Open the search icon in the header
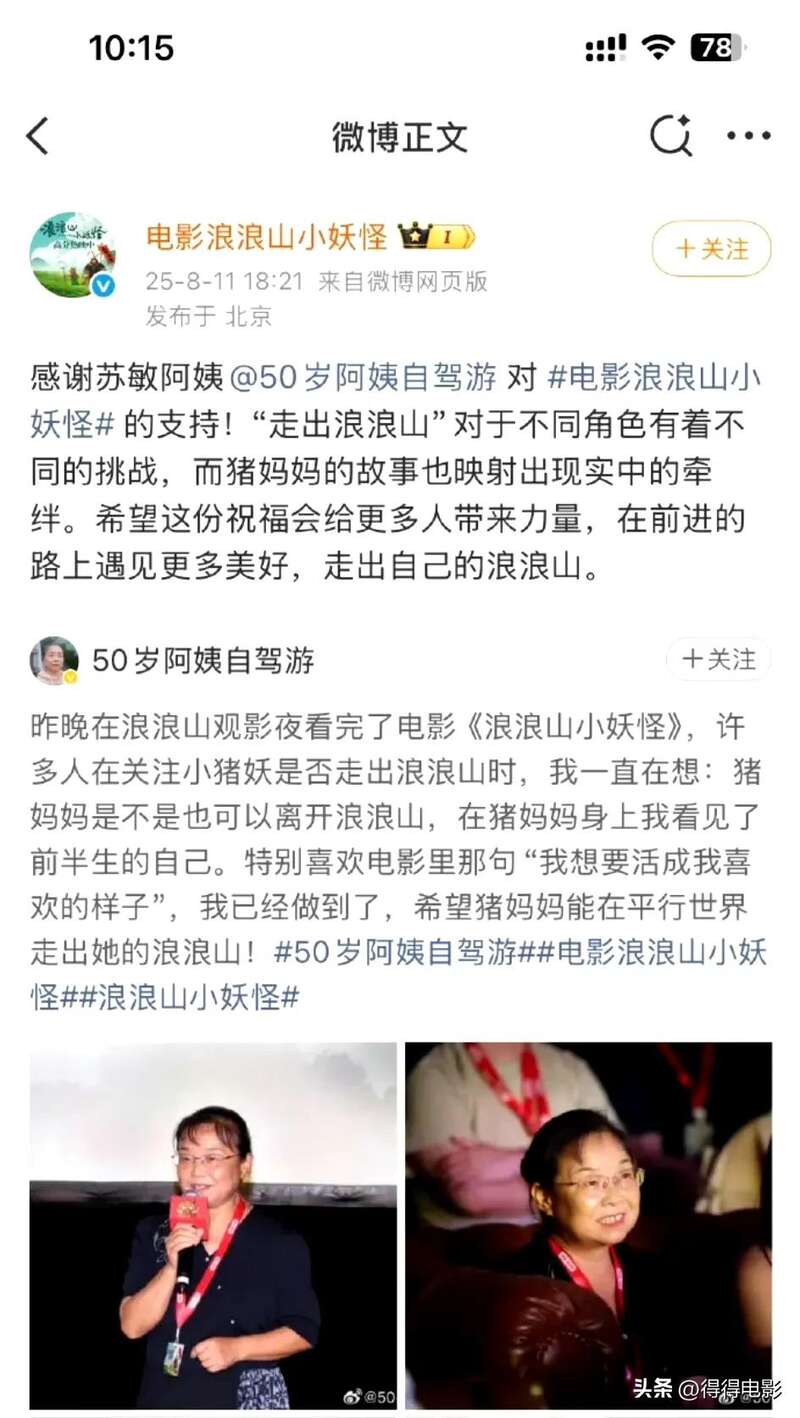800x1418 pixels. 670,136
